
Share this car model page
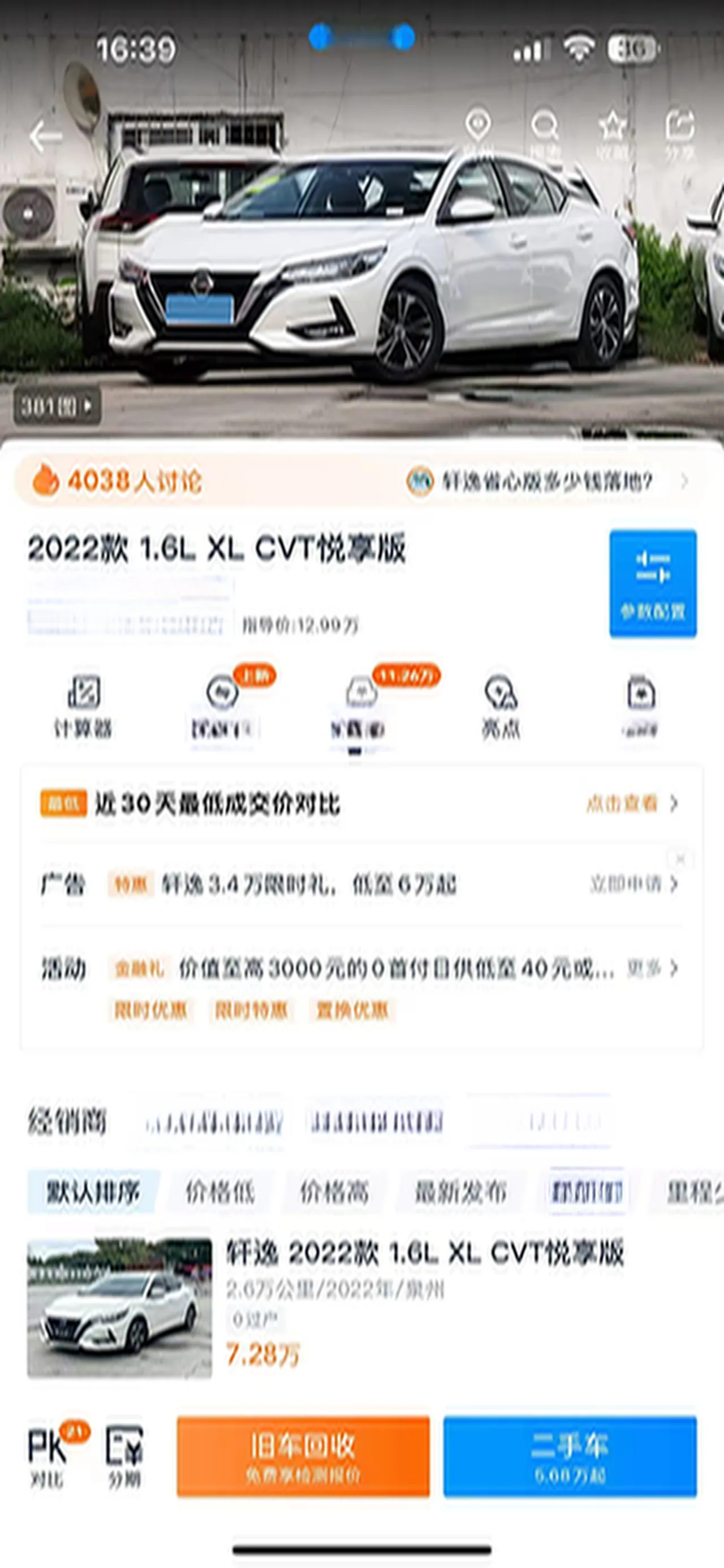tap(679, 133)
